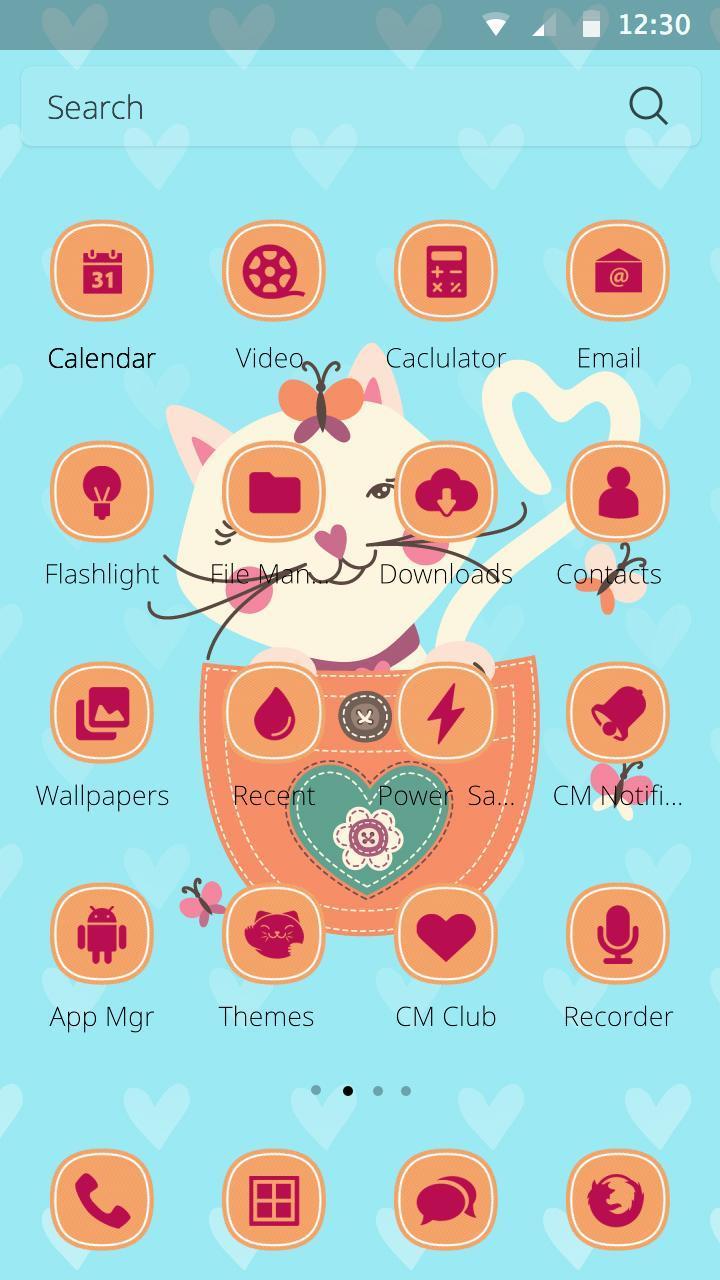The width and height of the screenshot is (720, 1280).
Task: Open the Caculator app
Action: (x=445, y=271)
